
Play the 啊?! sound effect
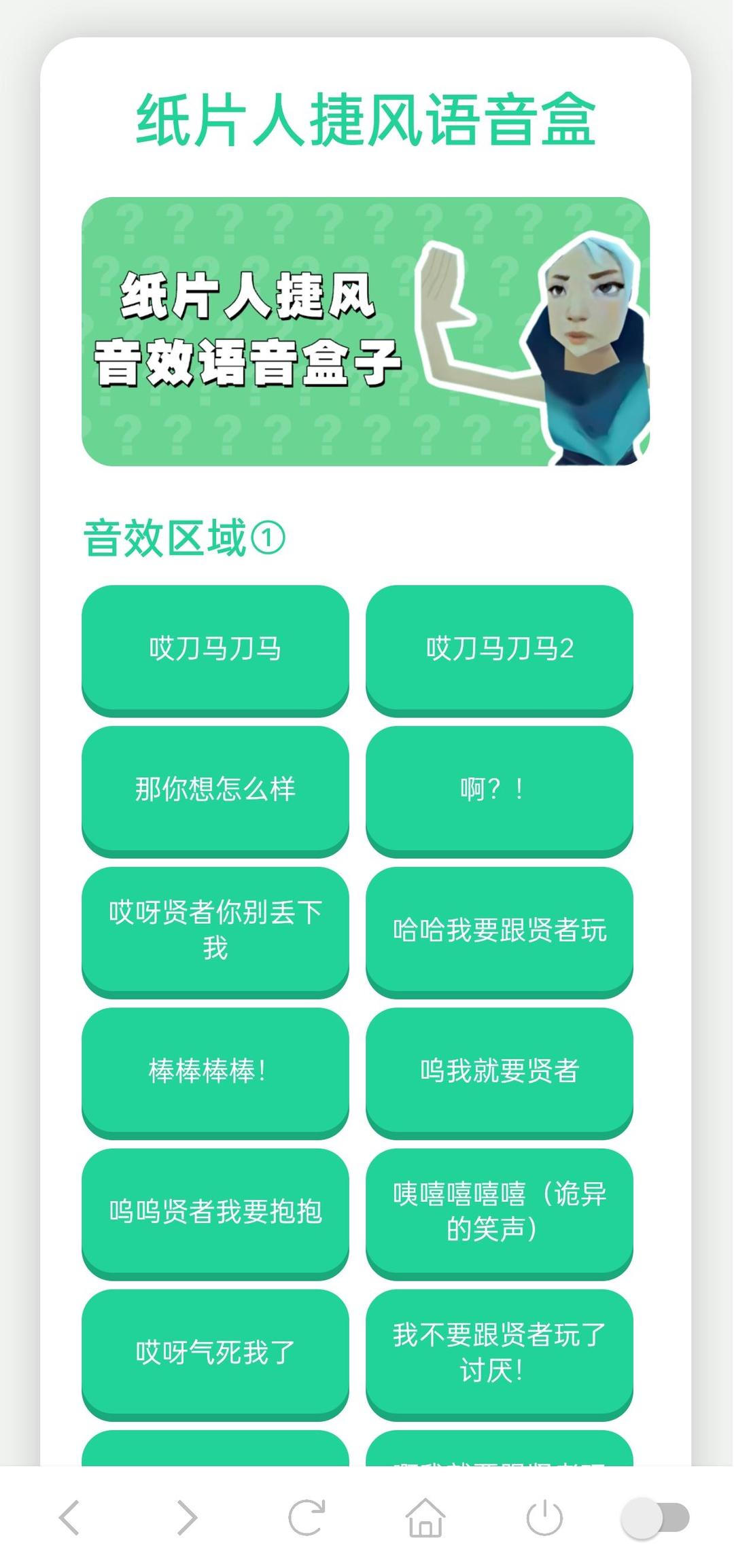point(499,789)
